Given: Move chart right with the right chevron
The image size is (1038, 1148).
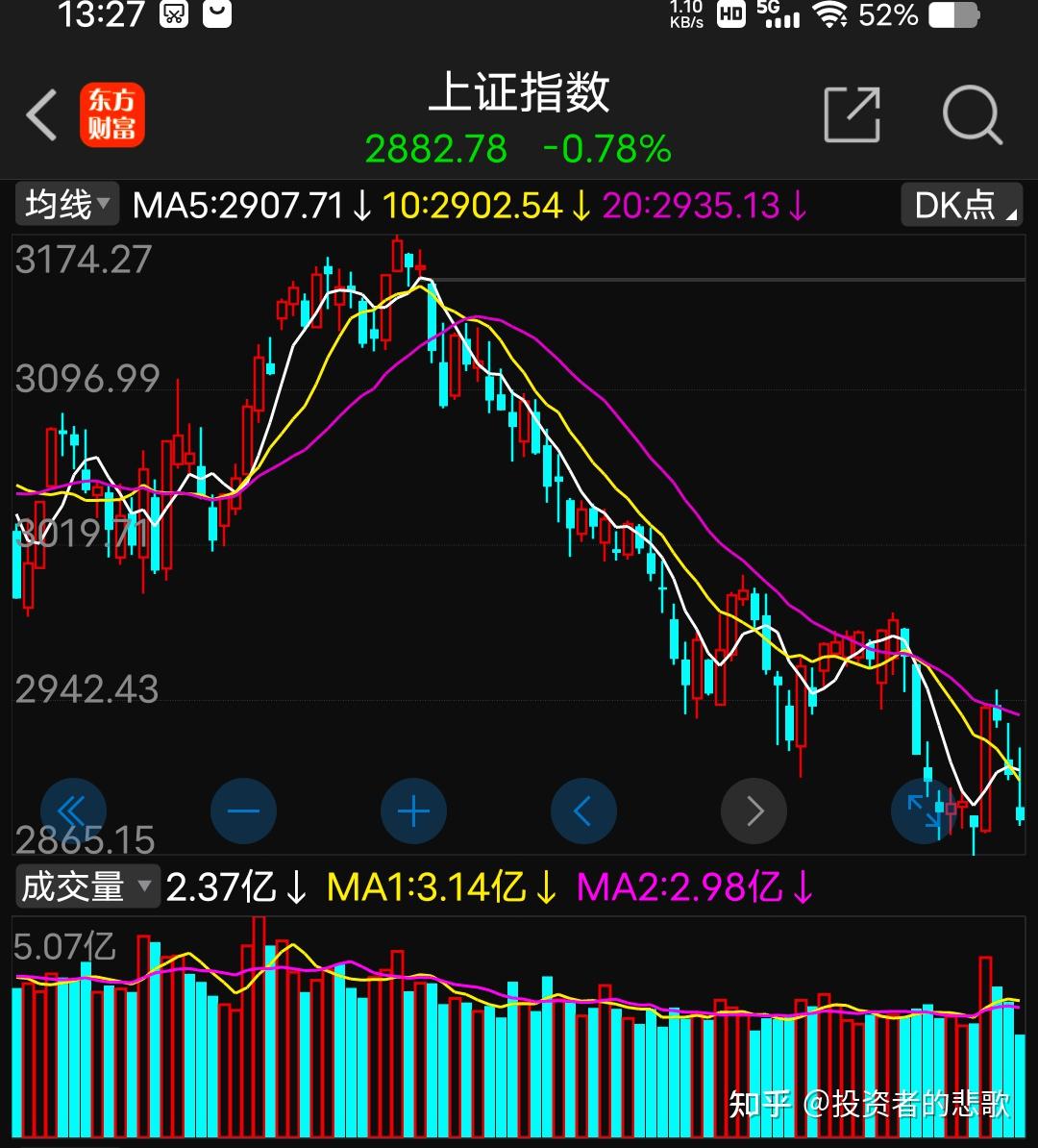Looking at the screenshot, I should [754, 811].
